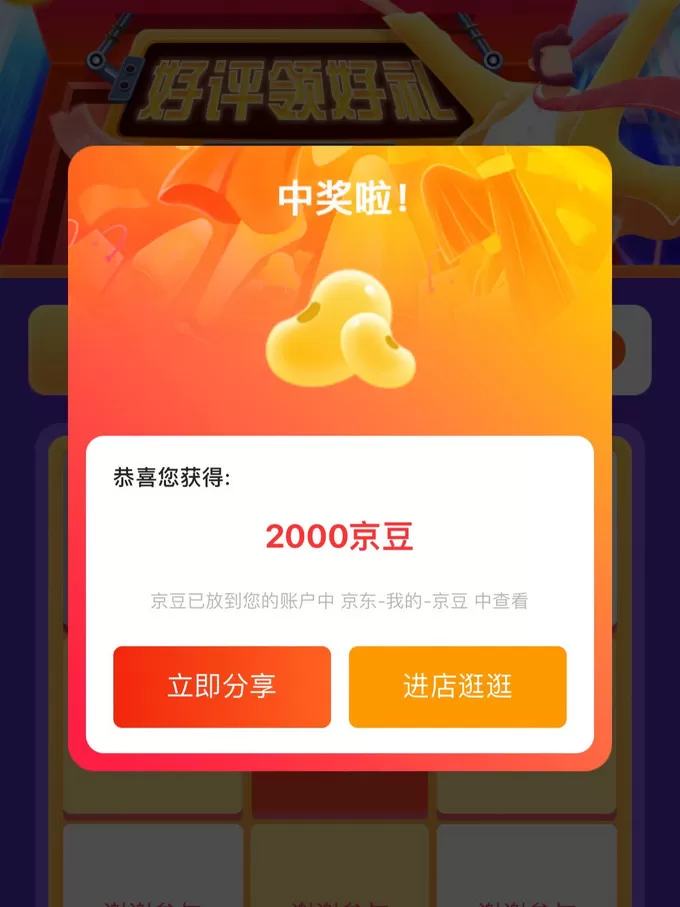Enter the store via 进店逛逛

[x=457, y=687]
